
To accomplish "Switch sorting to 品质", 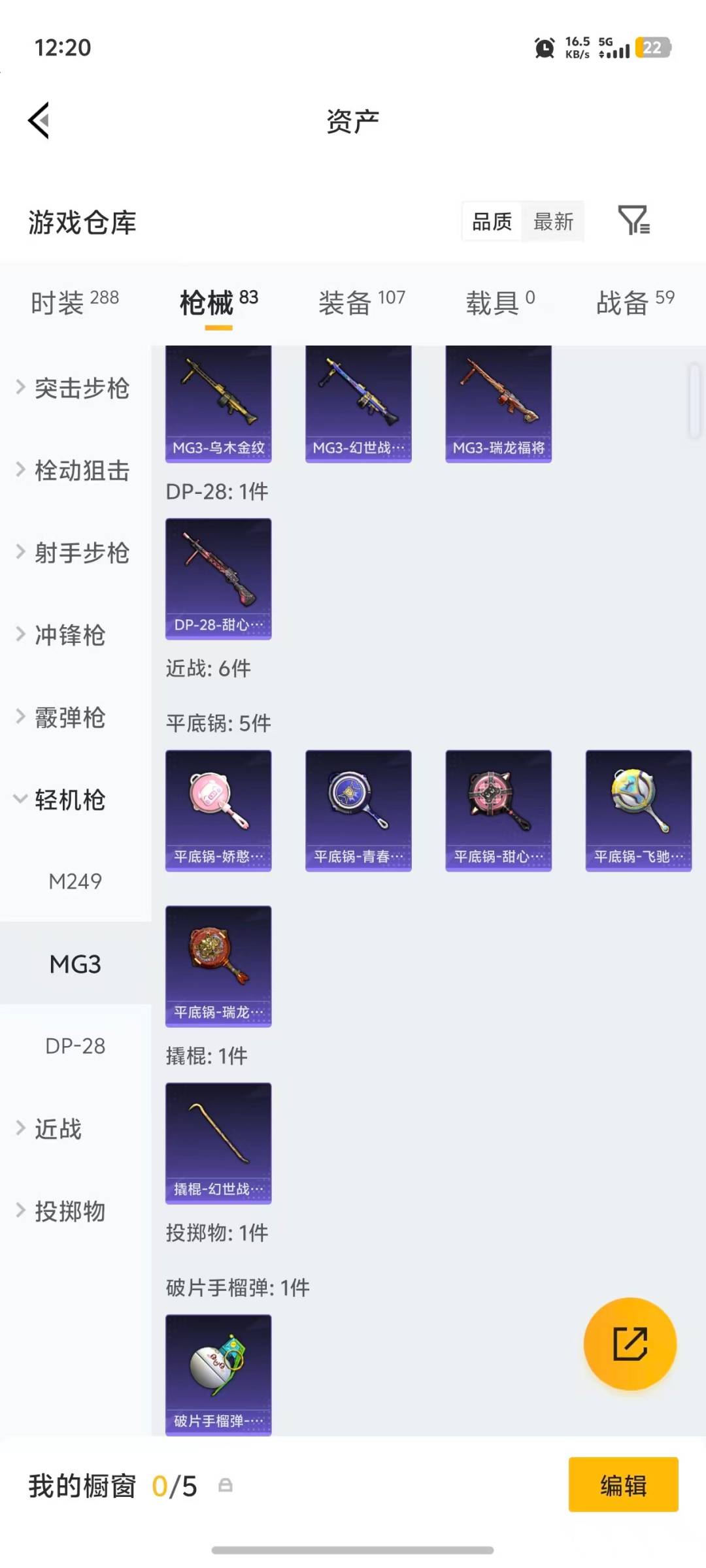I will (x=491, y=222).
